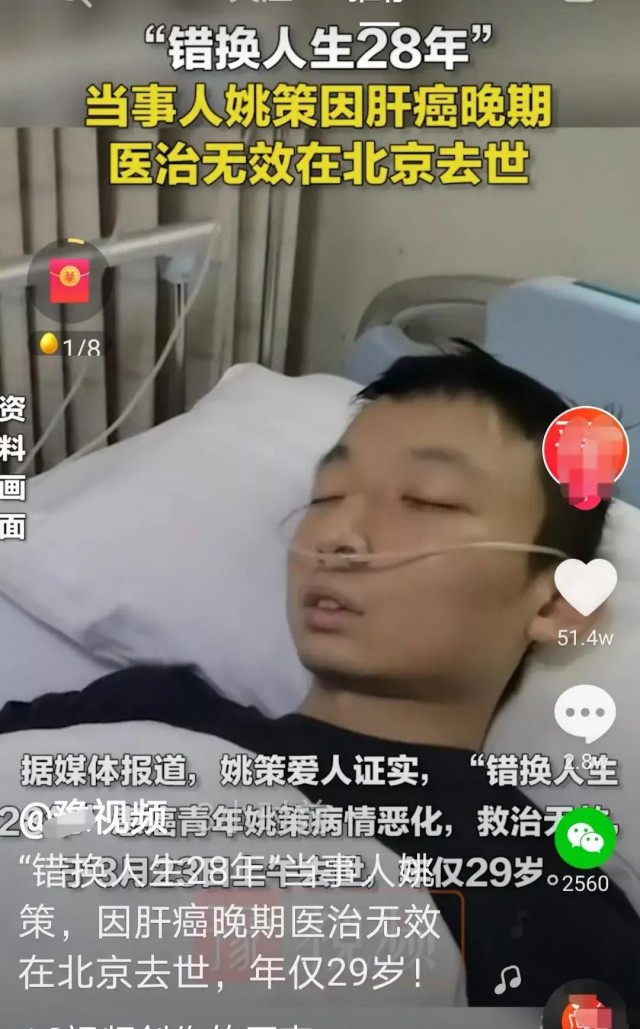The width and height of the screenshot is (640, 1029).
Task: Share the video via the green WeChat icon
Action: (585, 838)
